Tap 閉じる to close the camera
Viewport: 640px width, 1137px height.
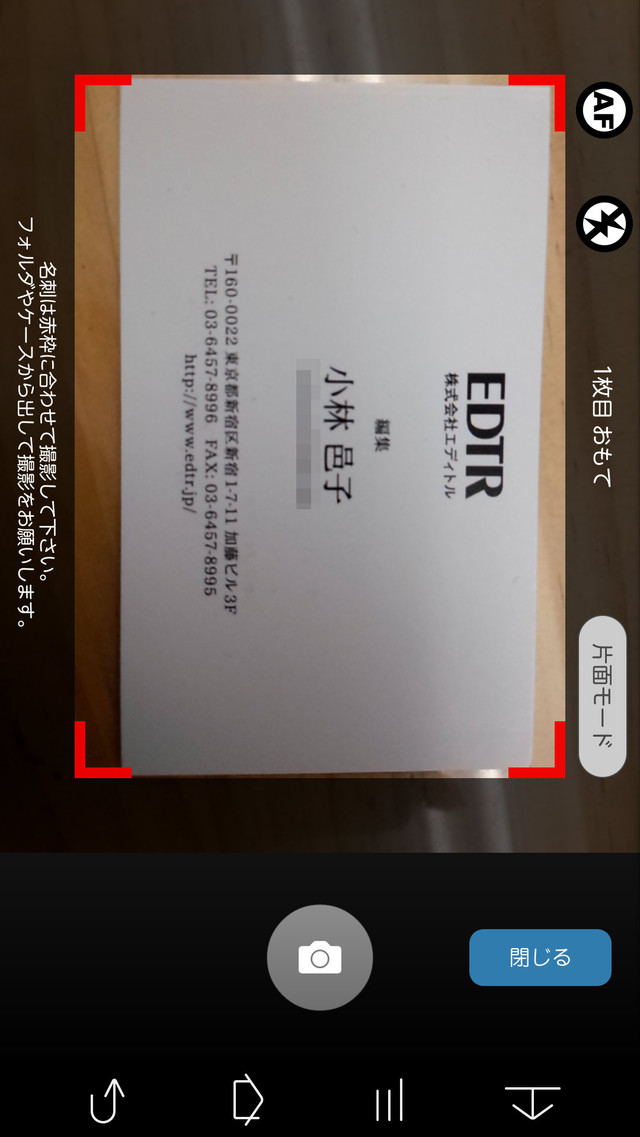pyautogui.click(x=540, y=957)
